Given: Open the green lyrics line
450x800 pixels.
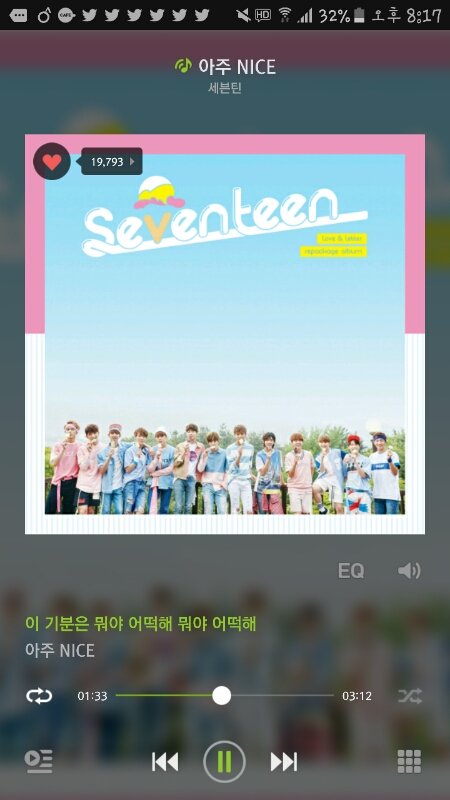Looking at the screenshot, I should [x=140, y=623].
